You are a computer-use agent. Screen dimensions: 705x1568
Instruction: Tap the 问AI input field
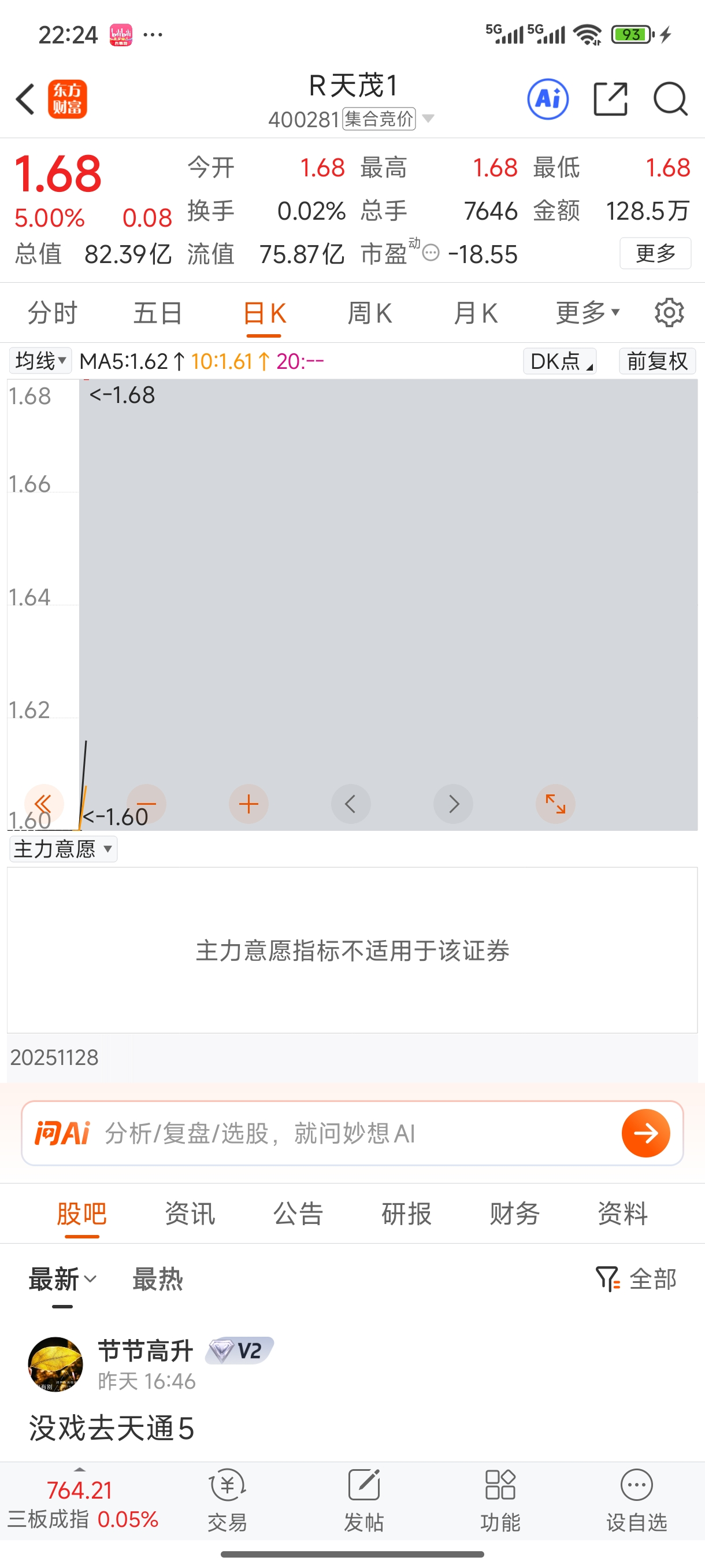click(x=353, y=1133)
